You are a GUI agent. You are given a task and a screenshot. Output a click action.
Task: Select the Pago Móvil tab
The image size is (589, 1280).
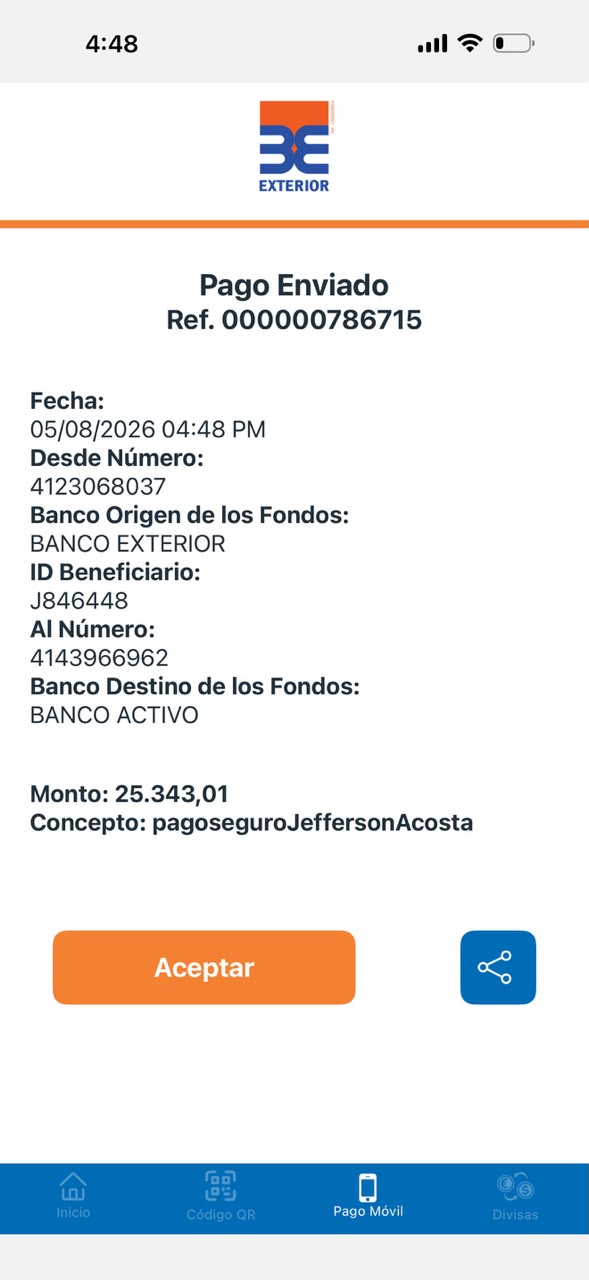coord(368,1197)
